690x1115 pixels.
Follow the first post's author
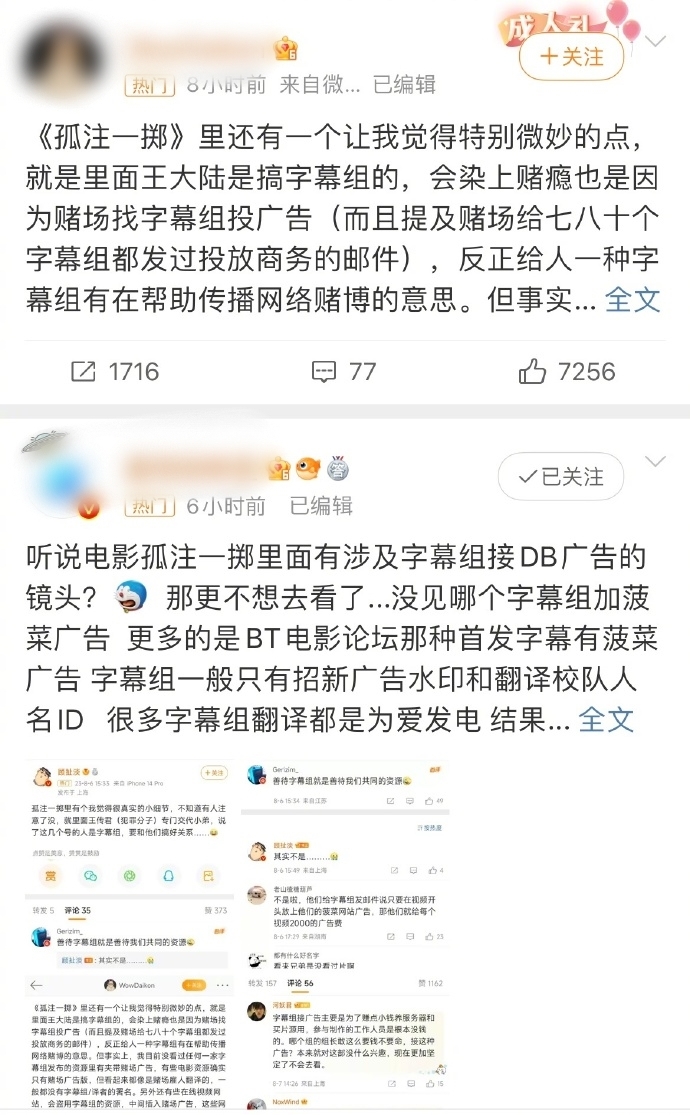click(x=574, y=56)
